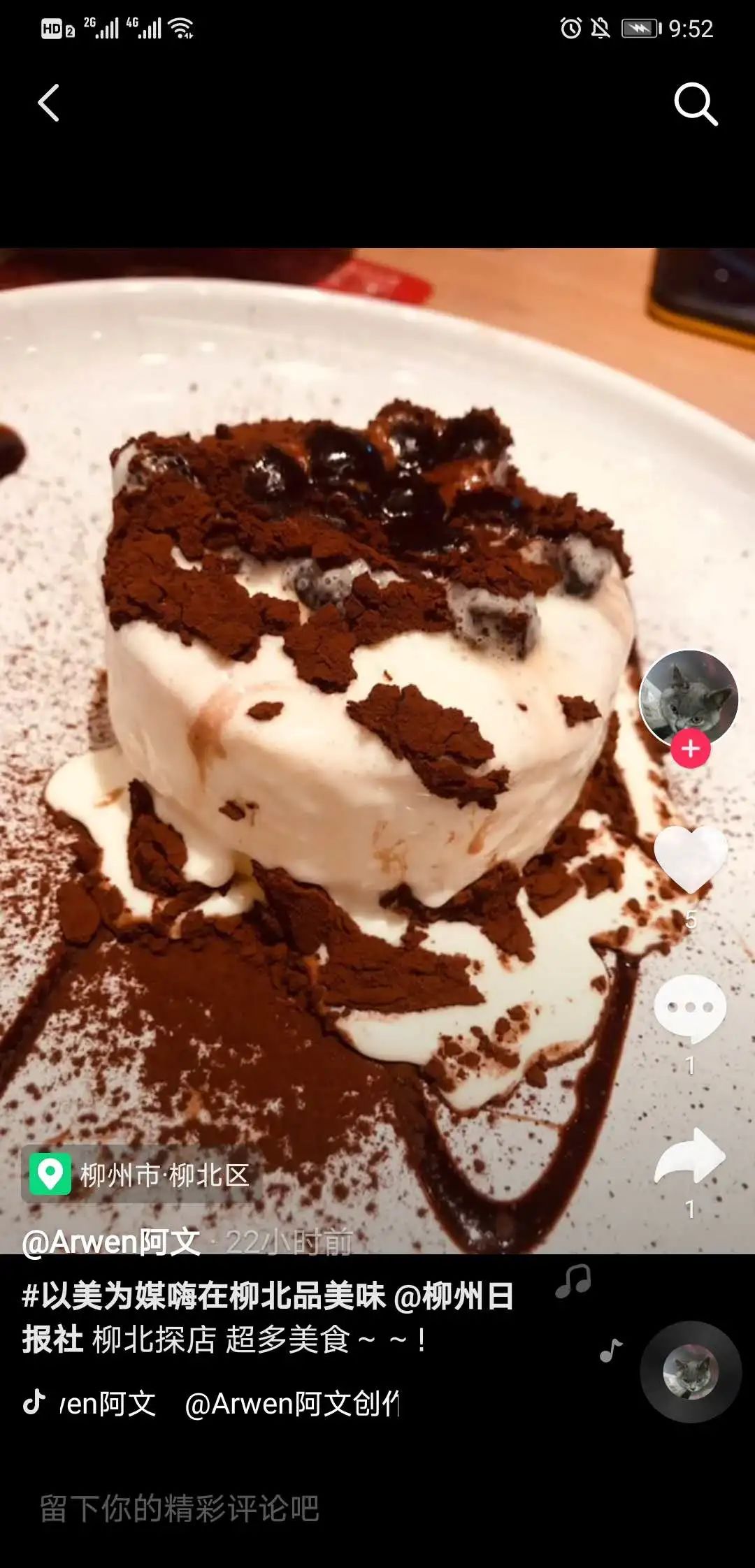Like this video with the heart

tap(690, 858)
